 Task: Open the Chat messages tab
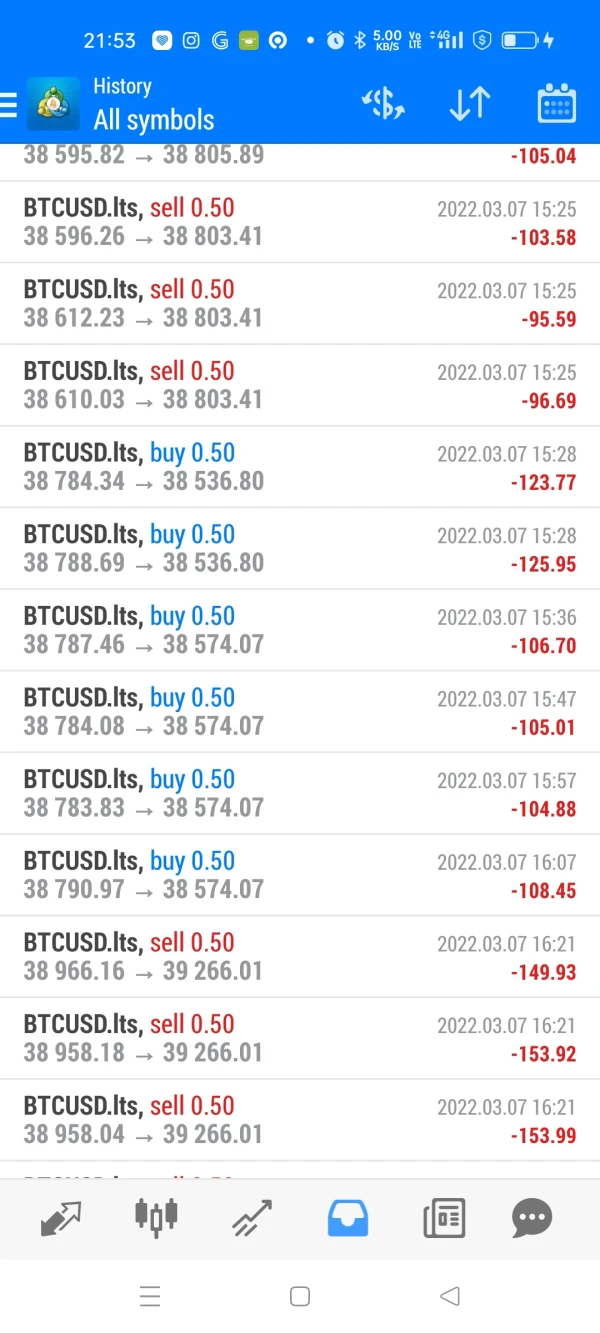coord(532,1217)
